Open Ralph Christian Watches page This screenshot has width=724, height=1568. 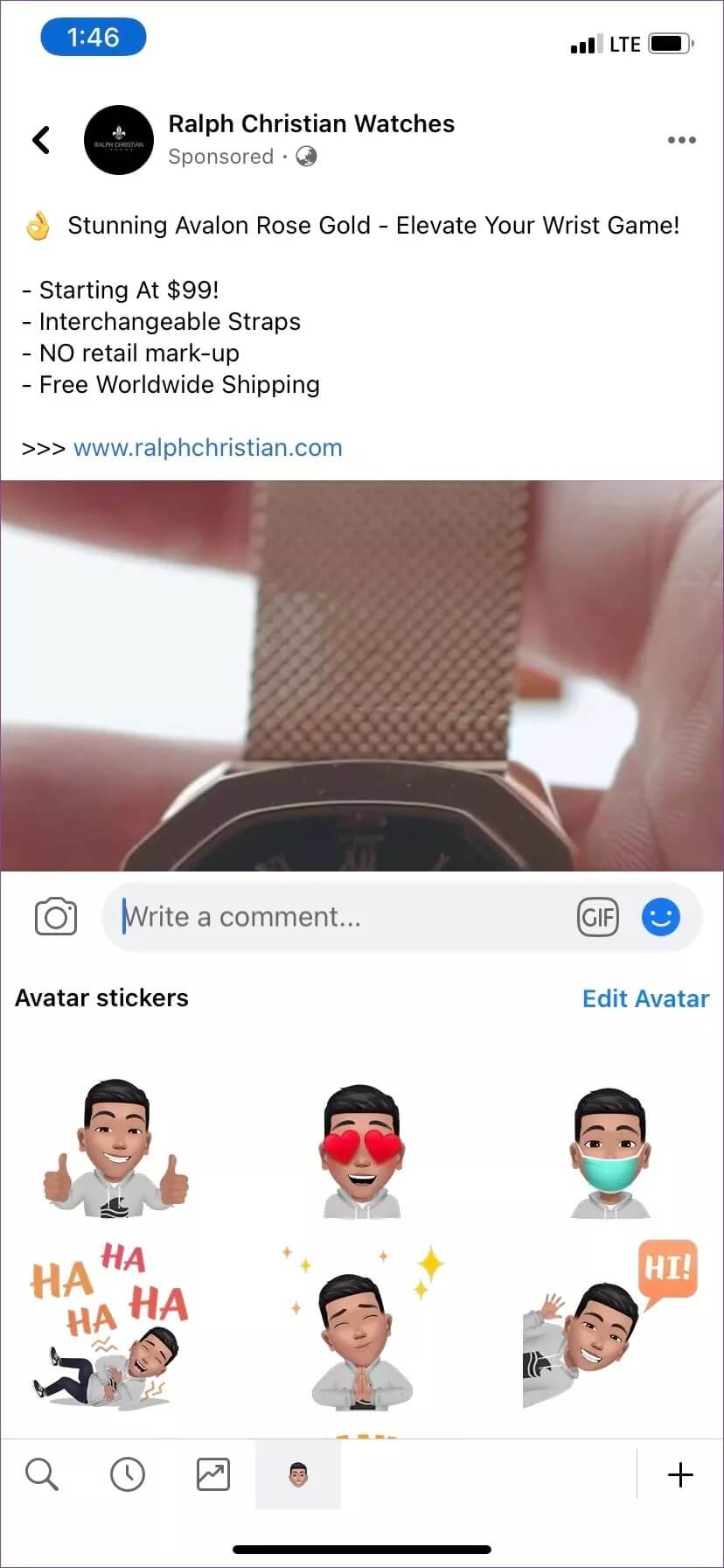(311, 124)
